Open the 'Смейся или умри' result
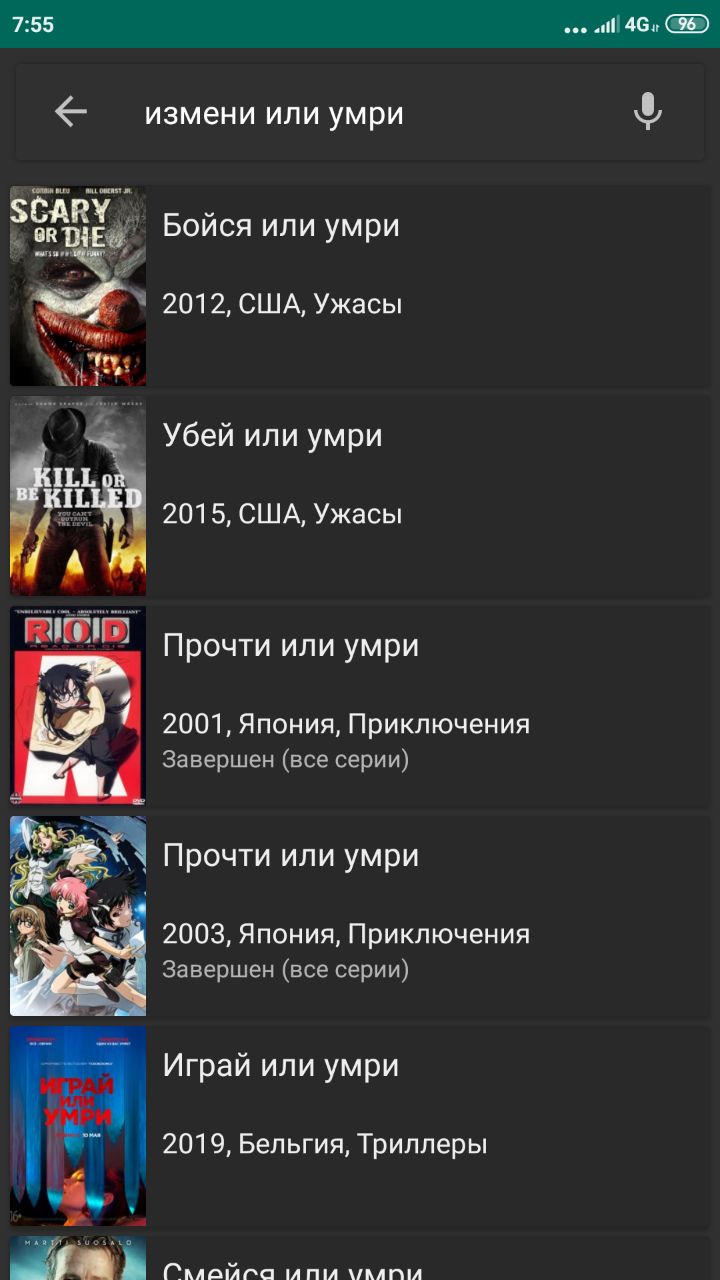The height and width of the screenshot is (1280, 720). pos(360,1262)
